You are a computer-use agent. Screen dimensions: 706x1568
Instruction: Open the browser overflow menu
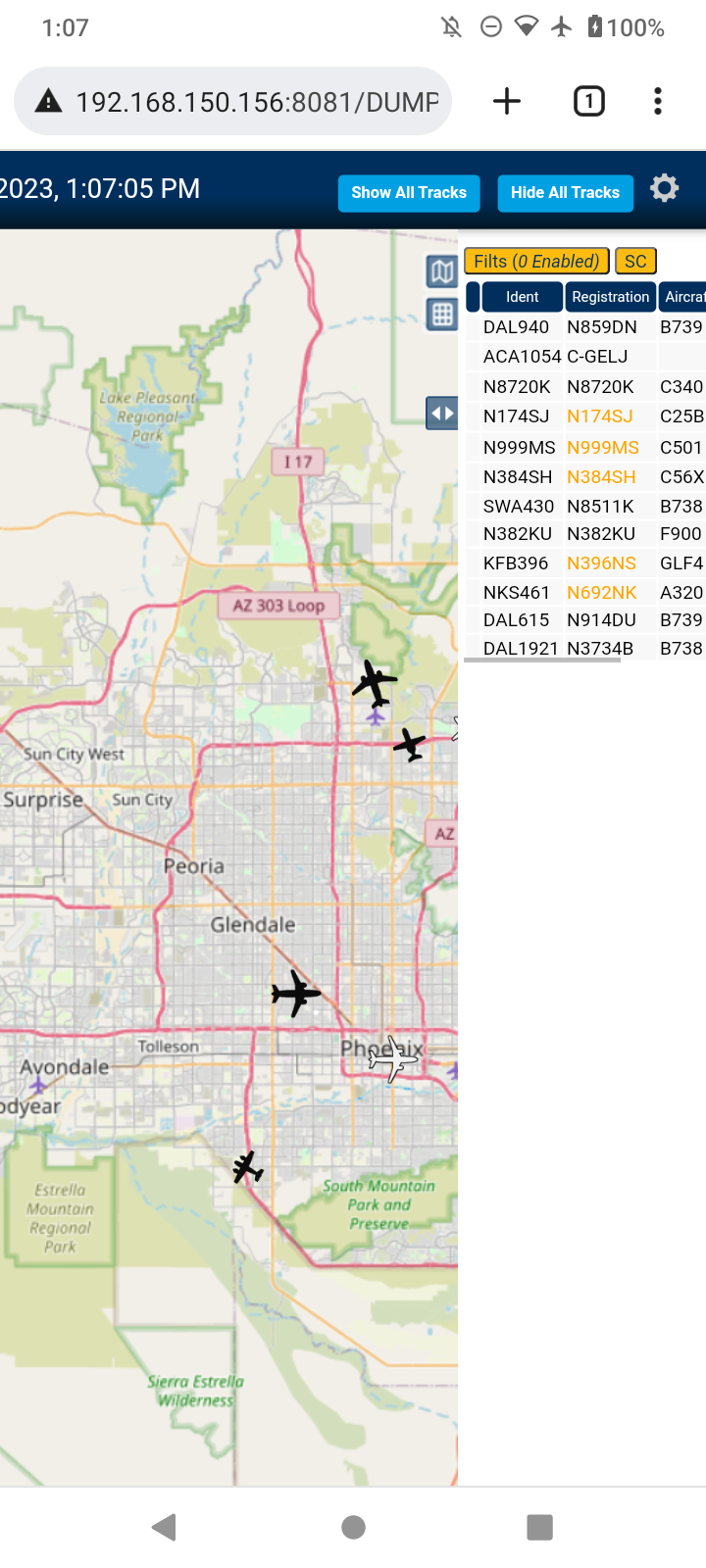pyautogui.click(x=658, y=101)
